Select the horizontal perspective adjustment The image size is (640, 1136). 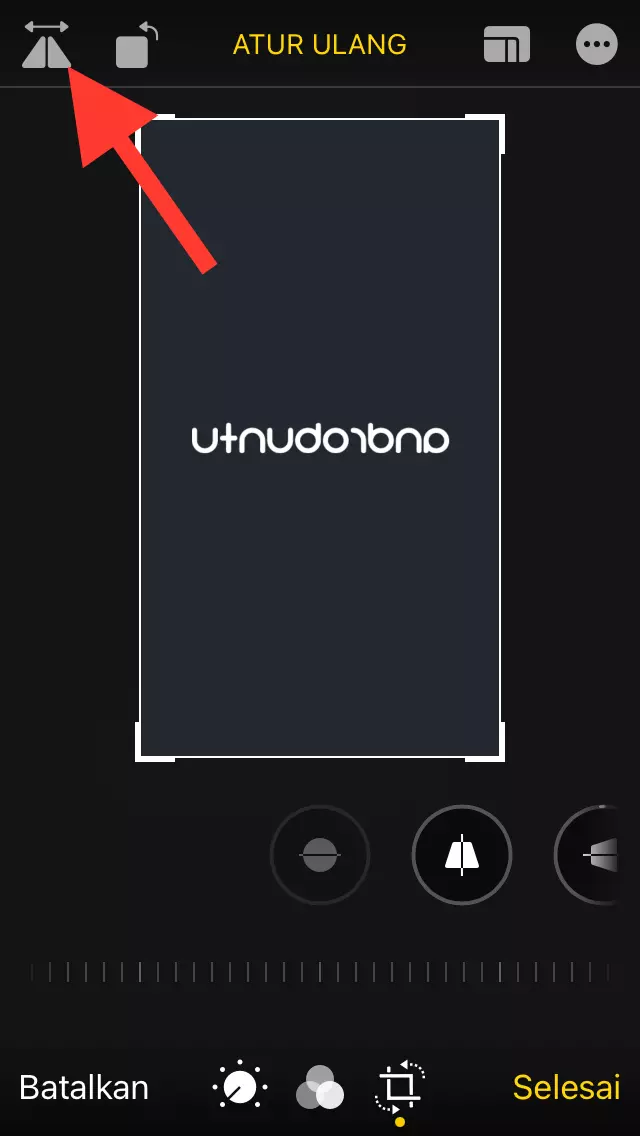pos(600,855)
